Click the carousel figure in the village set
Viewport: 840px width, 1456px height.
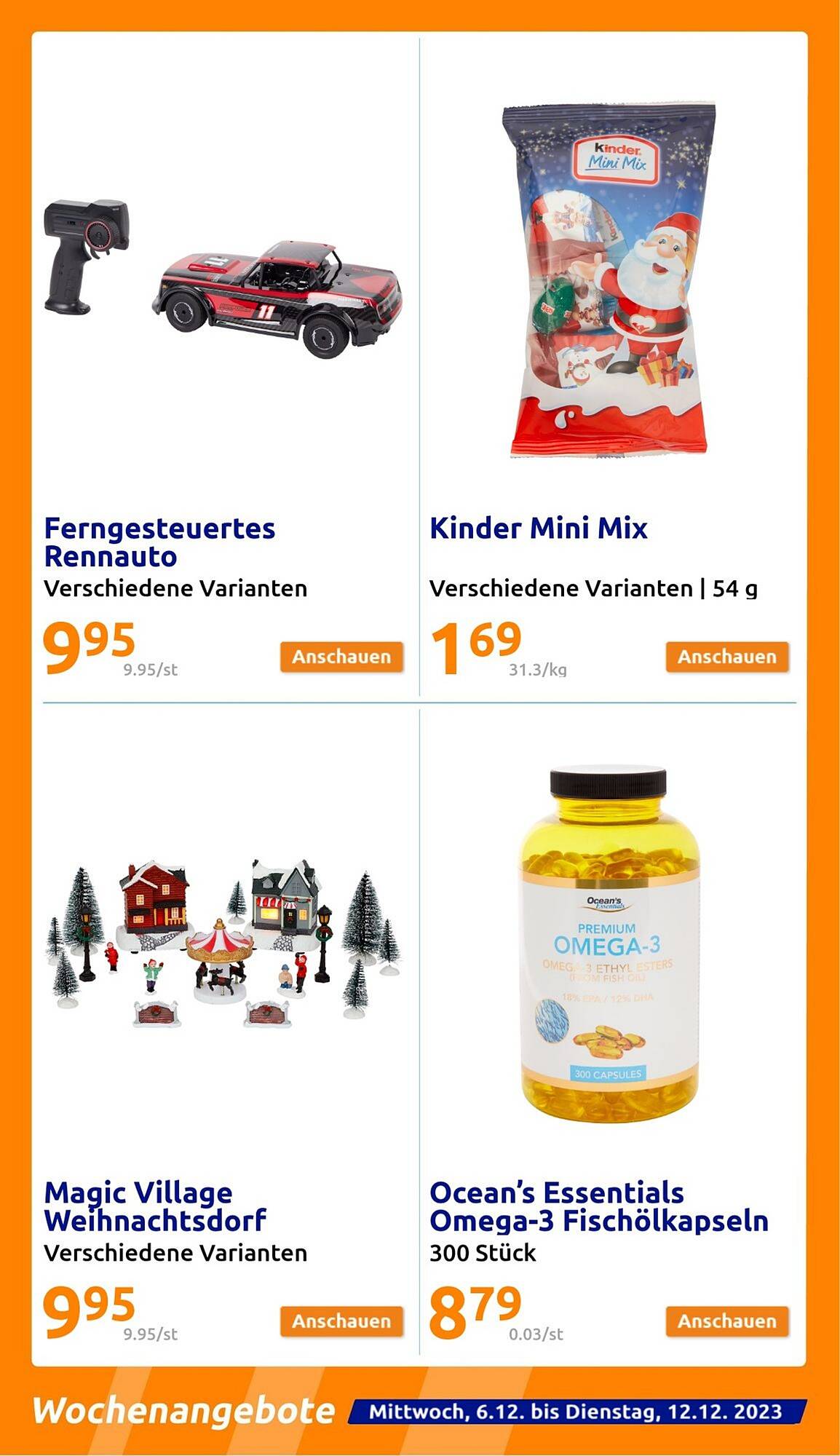tap(218, 961)
